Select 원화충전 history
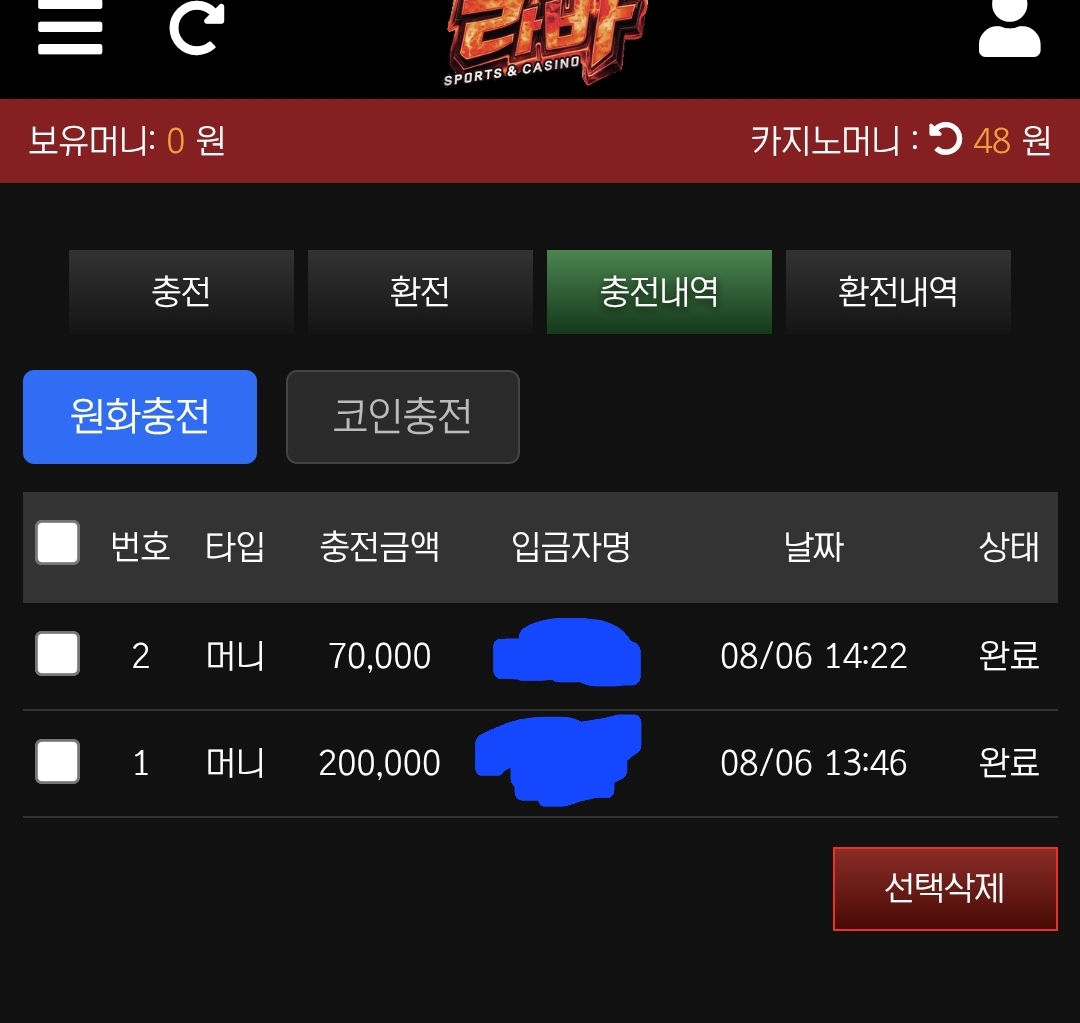The height and width of the screenshot is (1023, 1080). click(140, 417)
